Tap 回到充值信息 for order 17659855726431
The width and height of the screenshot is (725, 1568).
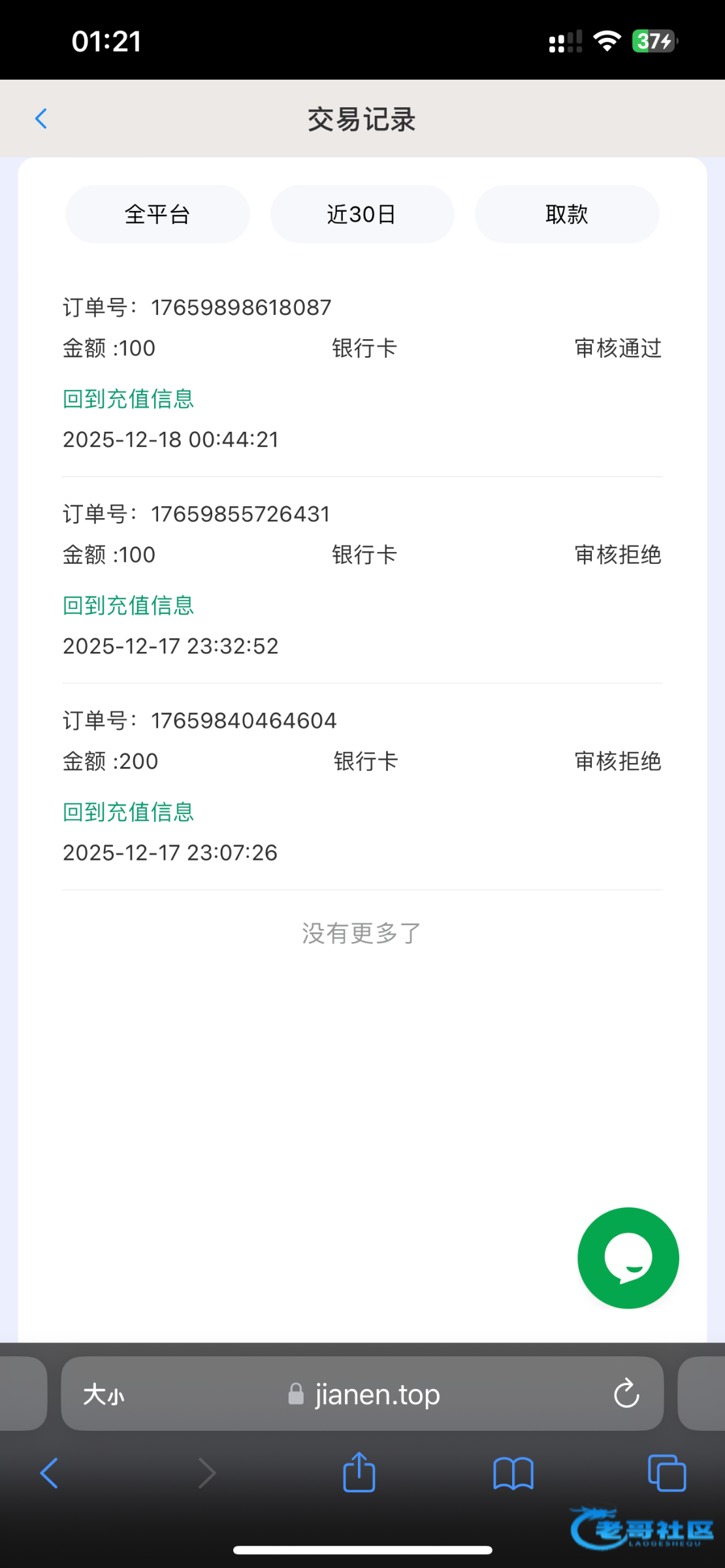(129, 605)
